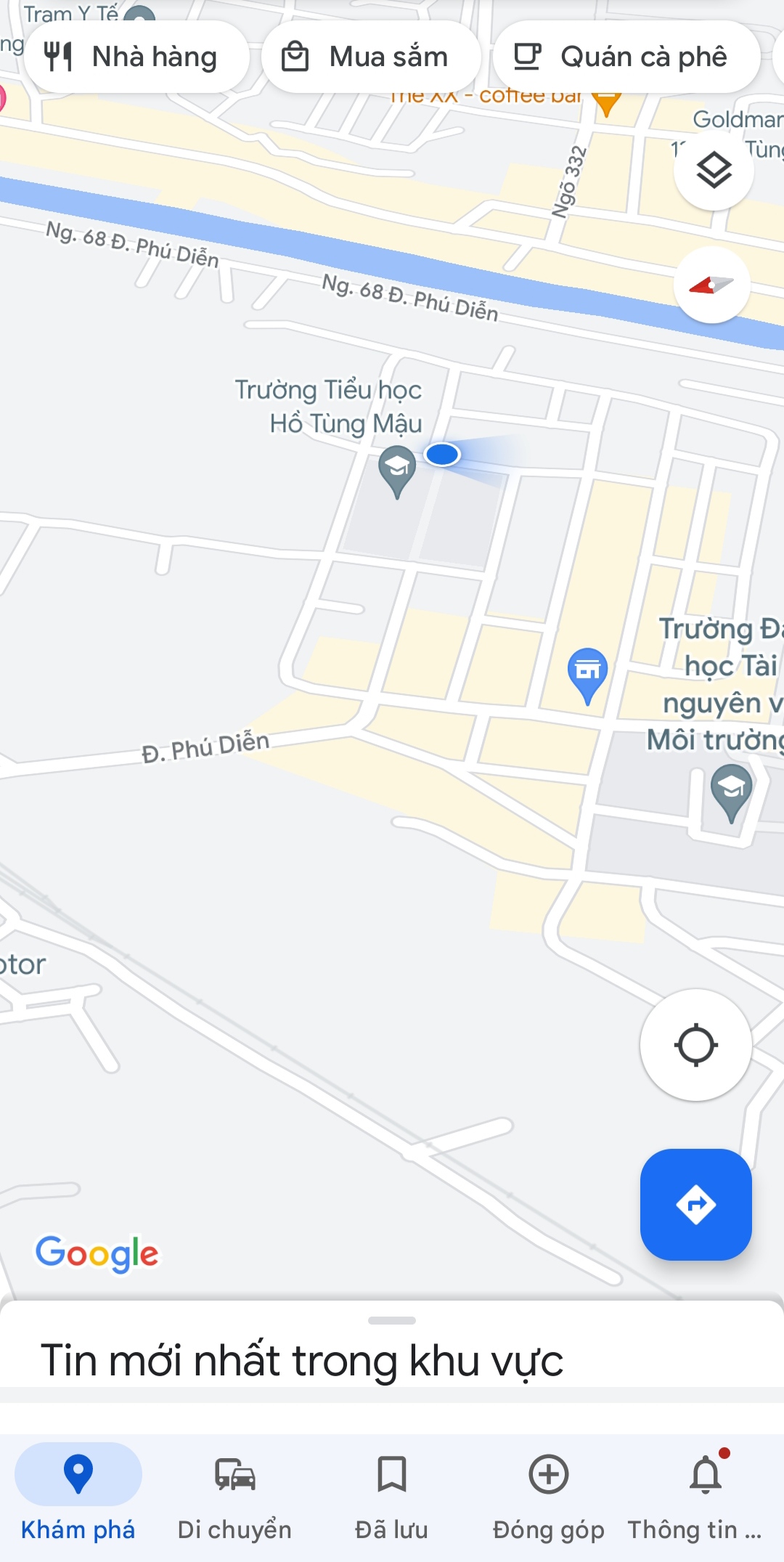Choose the Quán cà phê chip
Viewport: 784px width, 1562px height.
tap(626, 57)
